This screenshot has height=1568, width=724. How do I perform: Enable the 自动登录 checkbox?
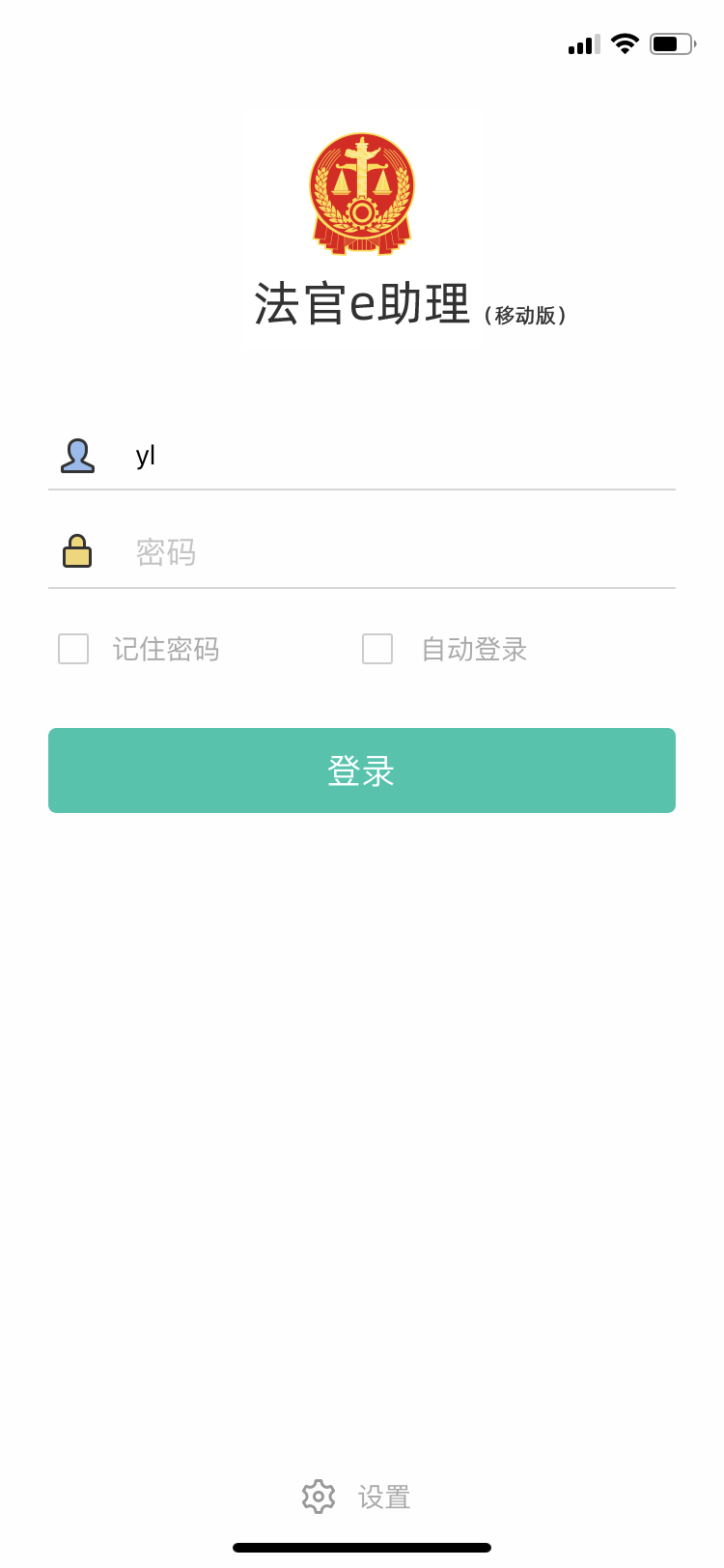(377, 649)
